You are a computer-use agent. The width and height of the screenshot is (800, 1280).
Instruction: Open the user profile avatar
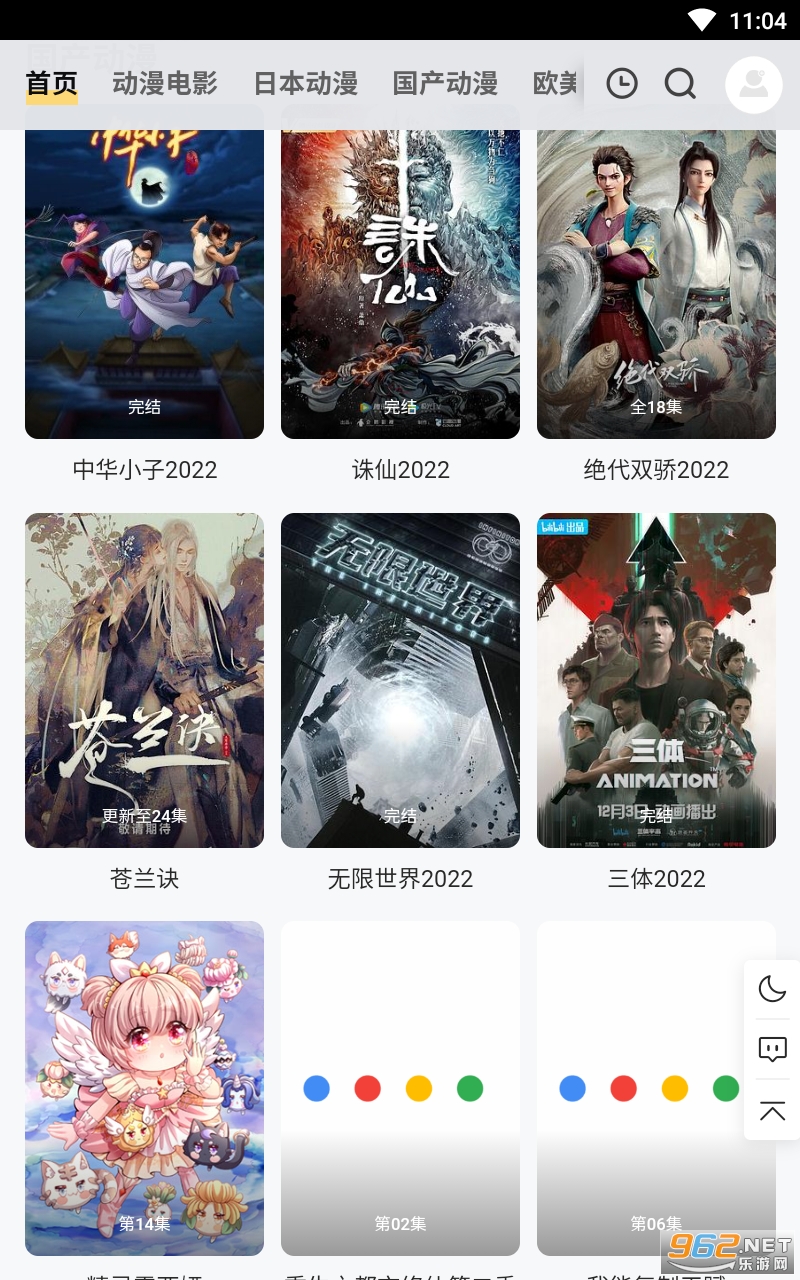click(x=753, y=84)
